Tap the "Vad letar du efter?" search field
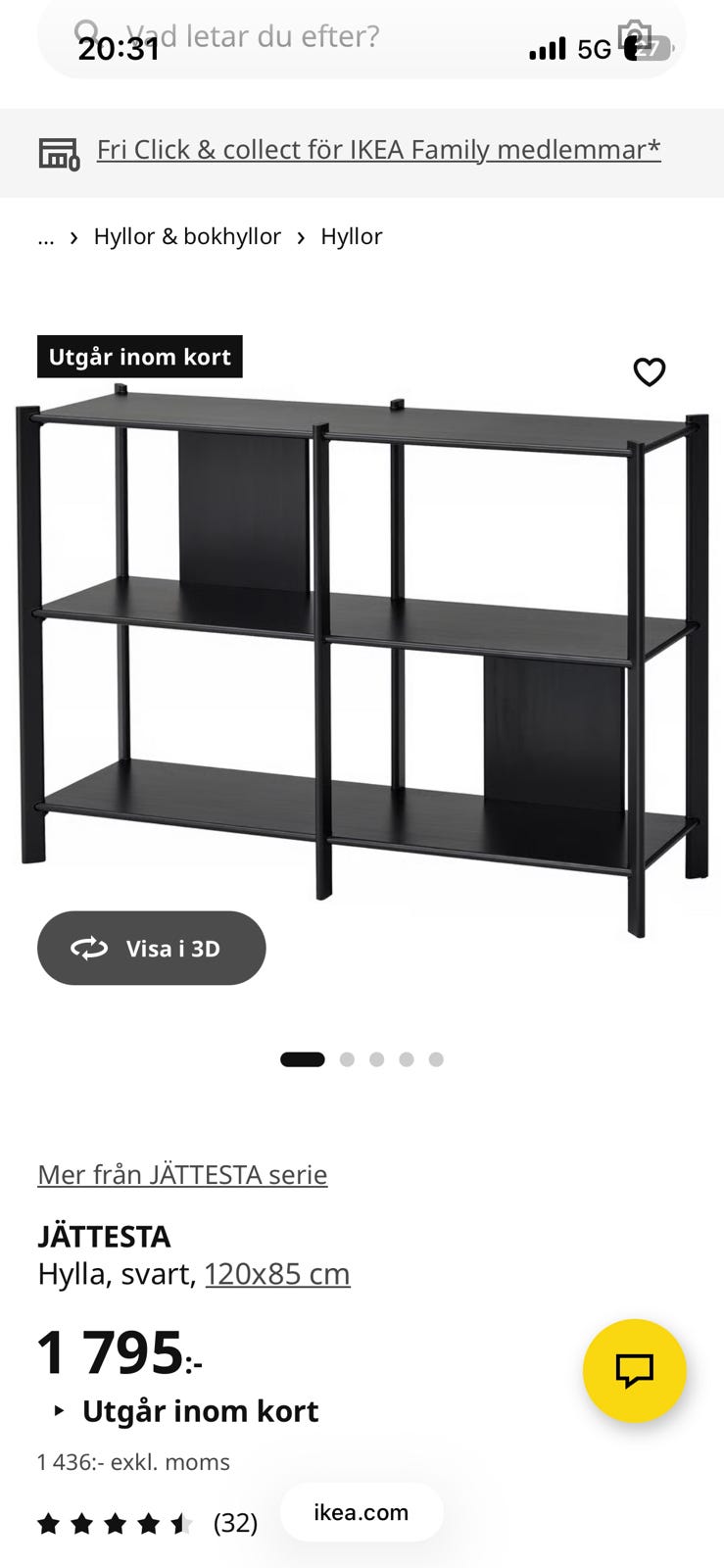The height and width of the screenshot is (1568, 724). (x=362, y=37)
